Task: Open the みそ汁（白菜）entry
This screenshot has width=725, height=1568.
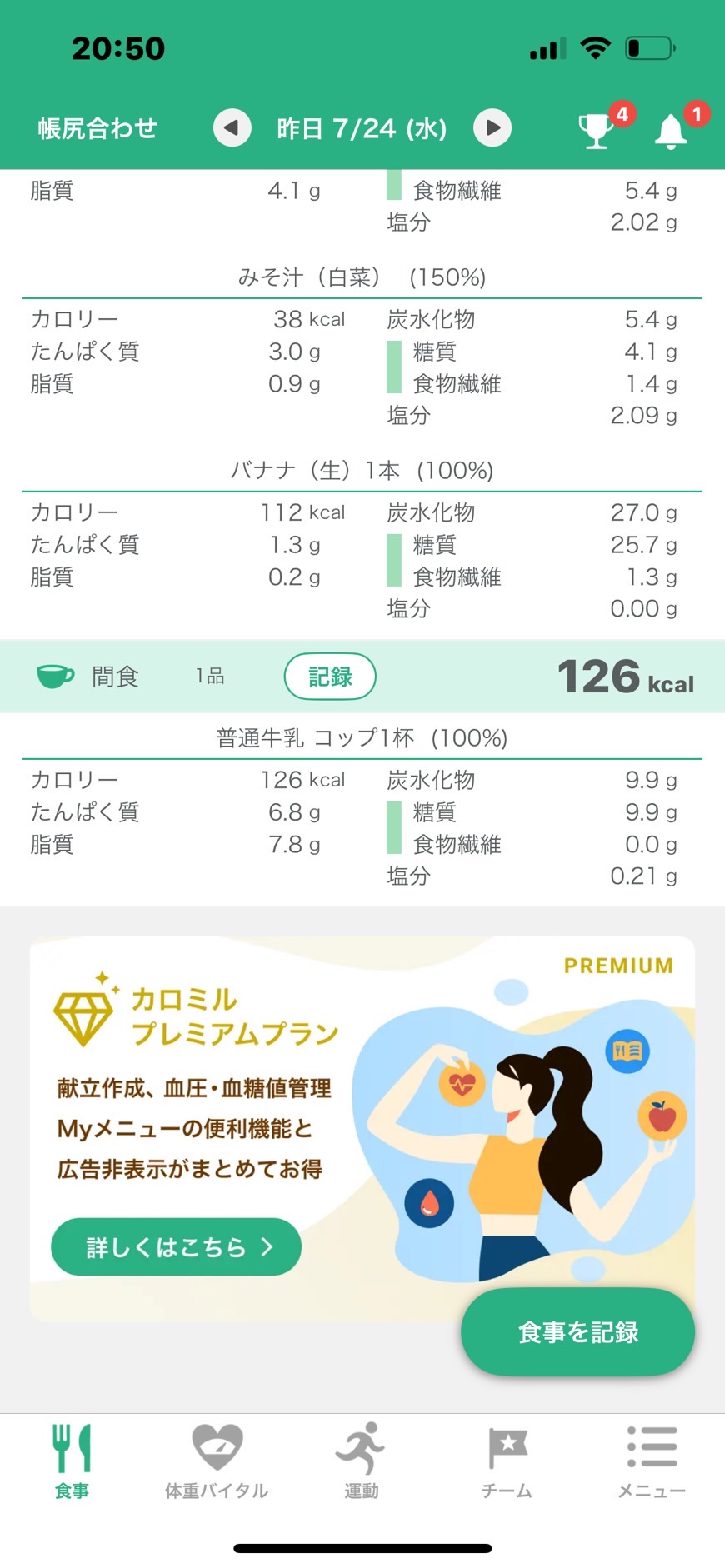Action: point(362,277)
